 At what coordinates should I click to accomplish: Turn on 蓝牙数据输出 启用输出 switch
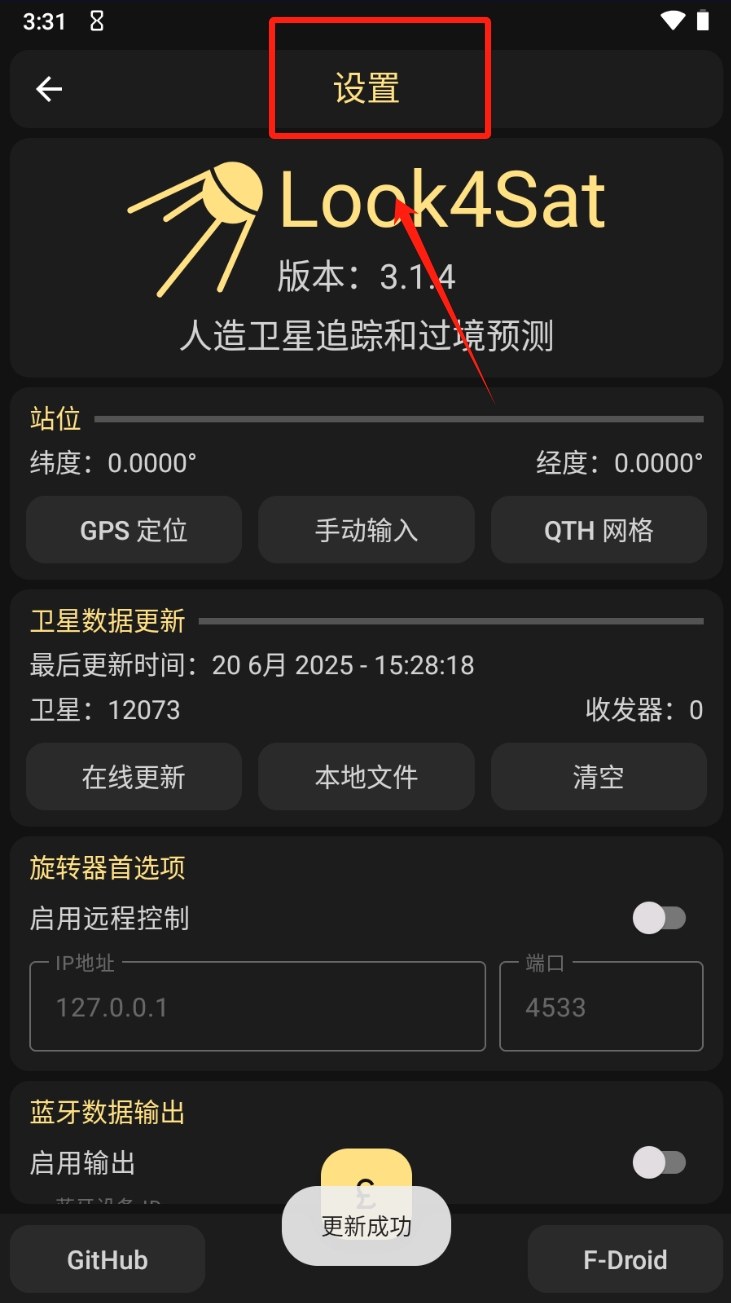pos(660,1162)
